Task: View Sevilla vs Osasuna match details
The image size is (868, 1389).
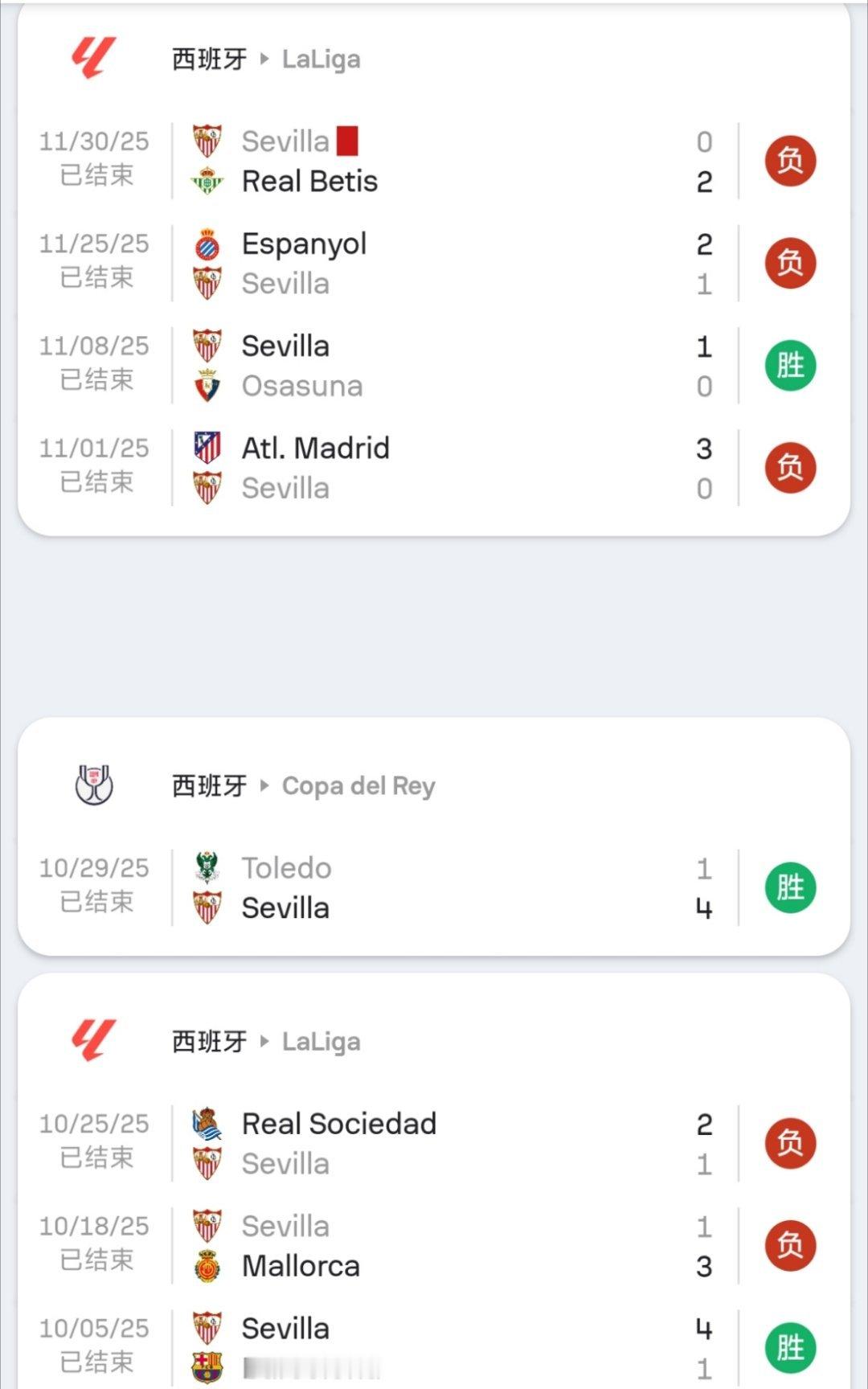Action: pos(434,366)
